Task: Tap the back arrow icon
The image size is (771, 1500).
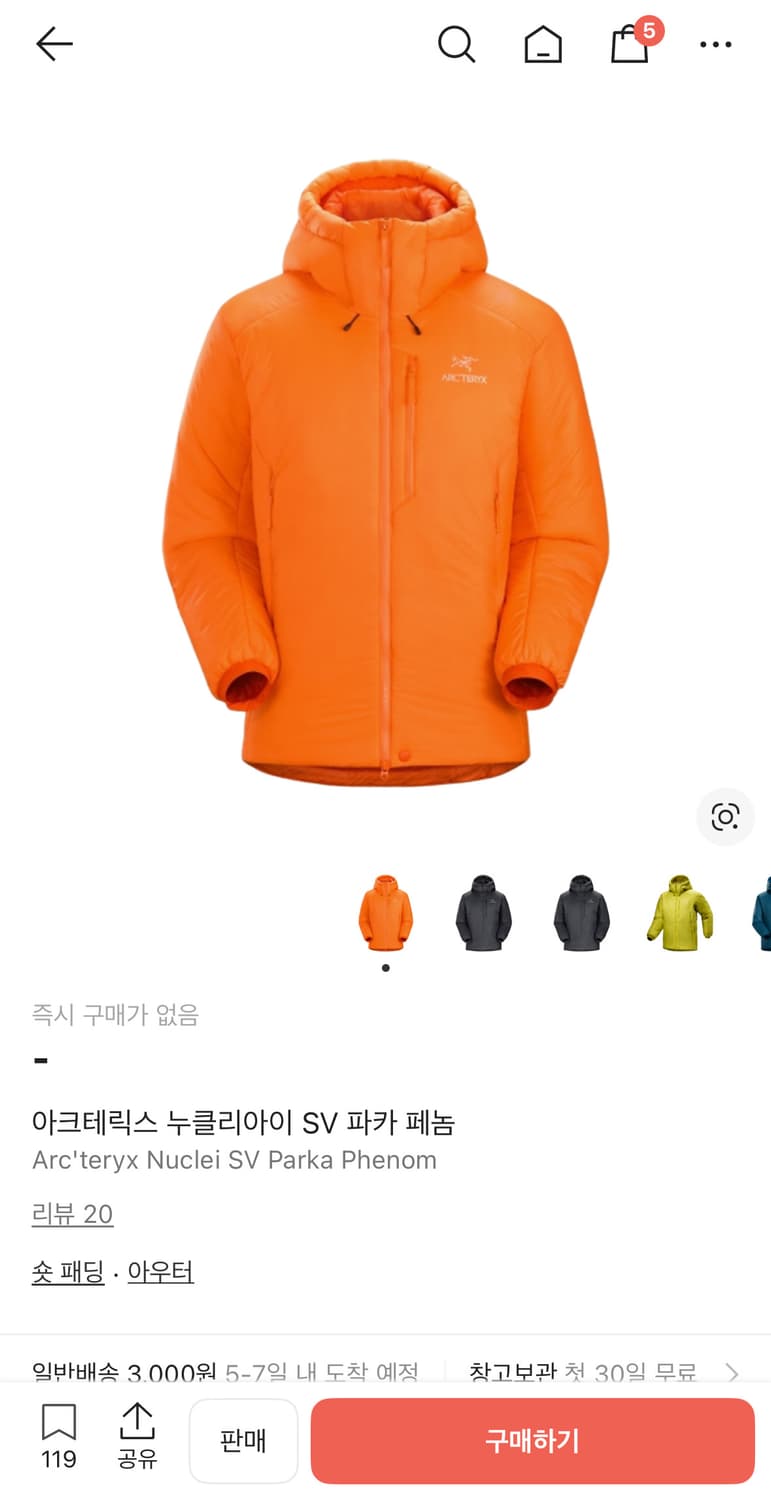Action: point(53,44)
